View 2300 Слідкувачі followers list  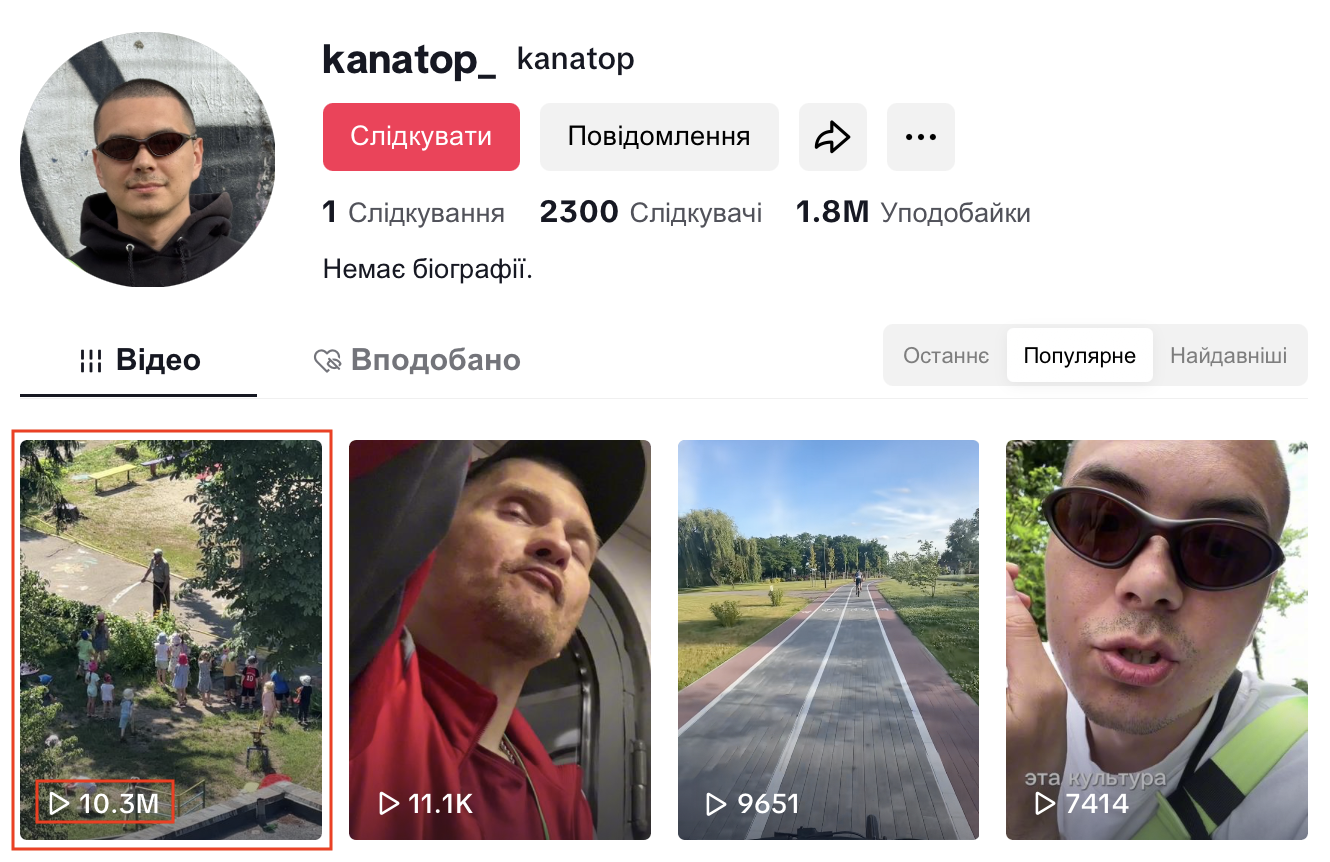(x=651, y=213)
